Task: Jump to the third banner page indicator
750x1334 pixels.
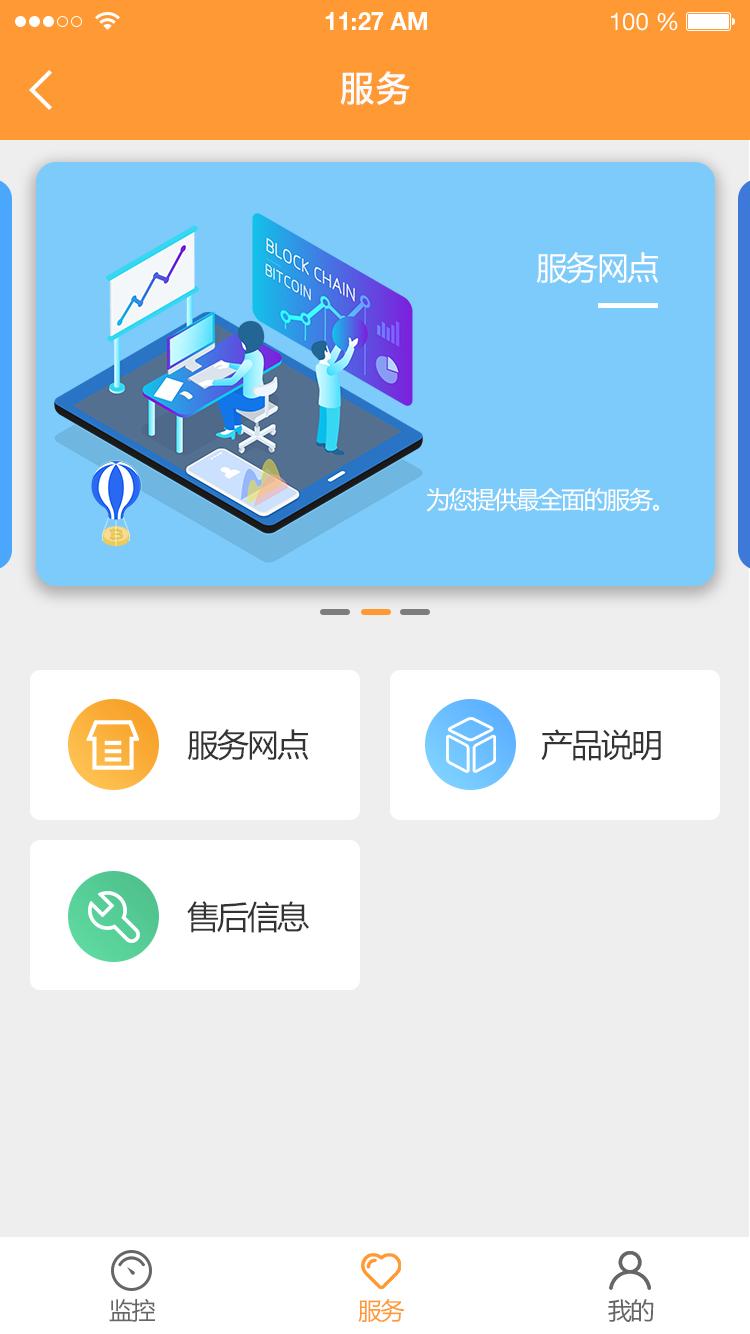Action: tap(415, 612)
